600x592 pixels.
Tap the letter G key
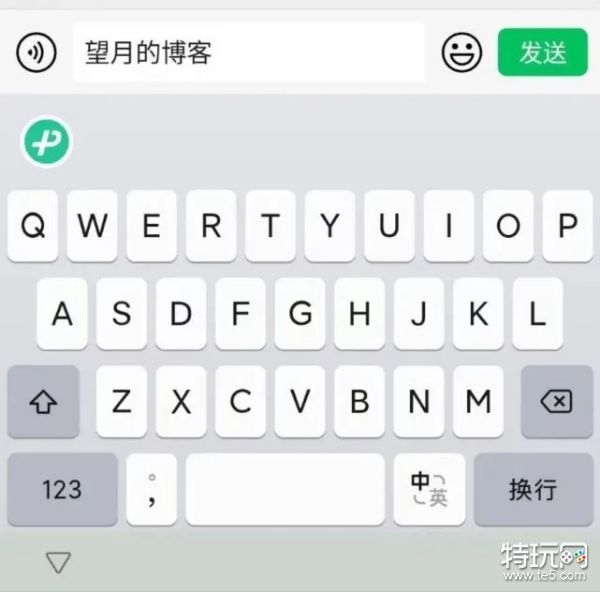point(300,314)
